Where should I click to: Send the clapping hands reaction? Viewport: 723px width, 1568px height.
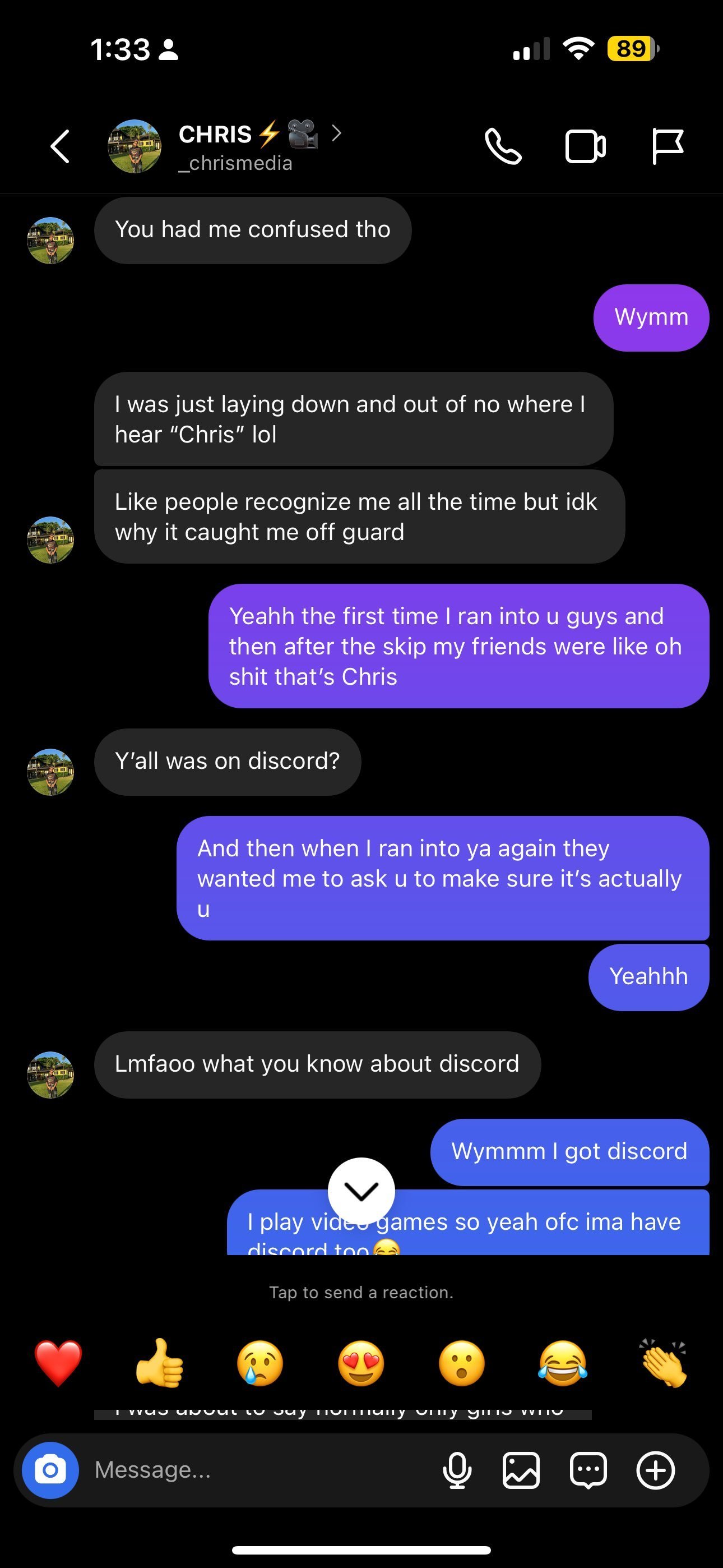click(664, 1363)
